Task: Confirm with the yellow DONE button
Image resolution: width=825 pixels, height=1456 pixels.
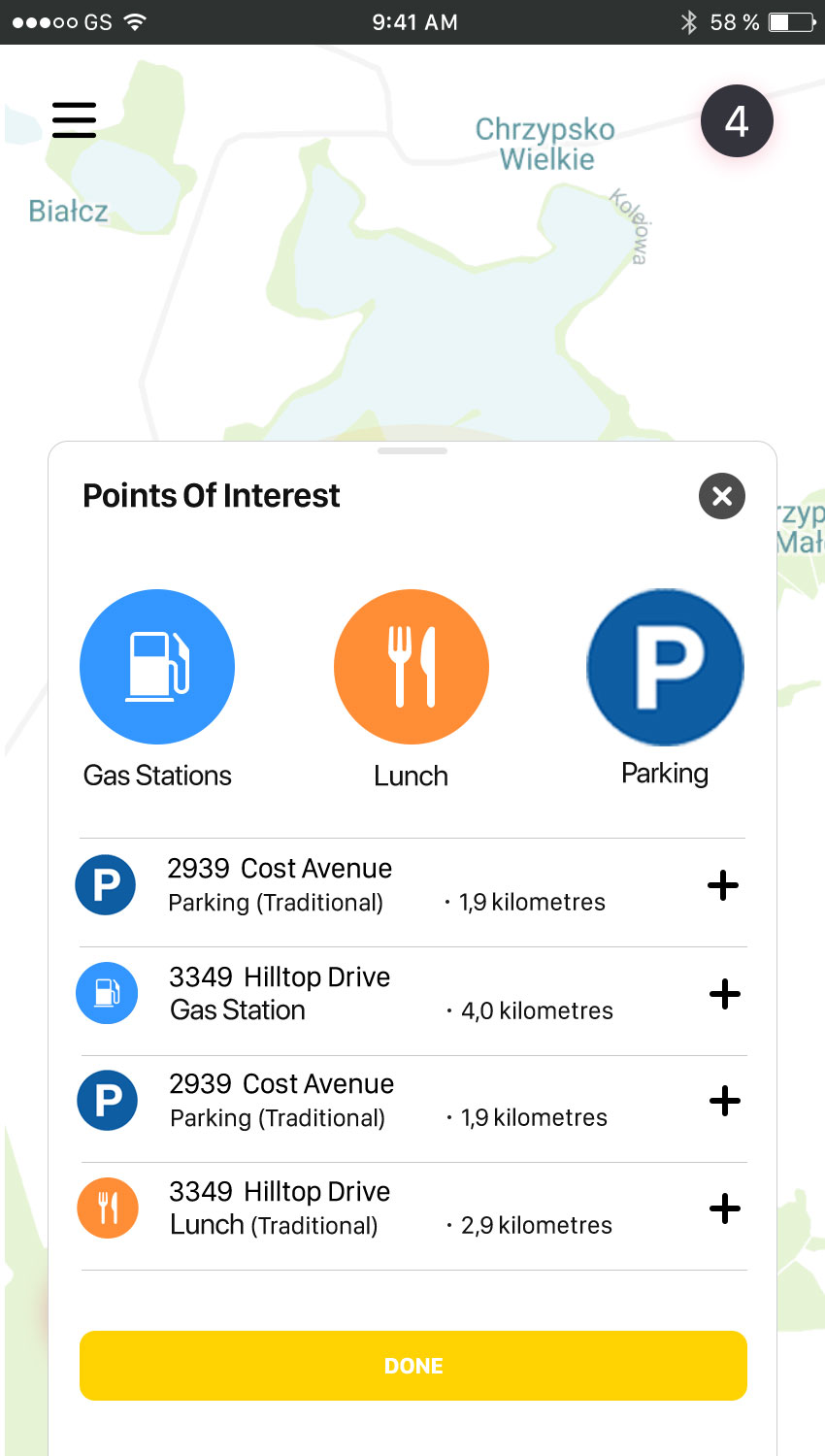Action: pyautogui.click(x=413, y=1366)
